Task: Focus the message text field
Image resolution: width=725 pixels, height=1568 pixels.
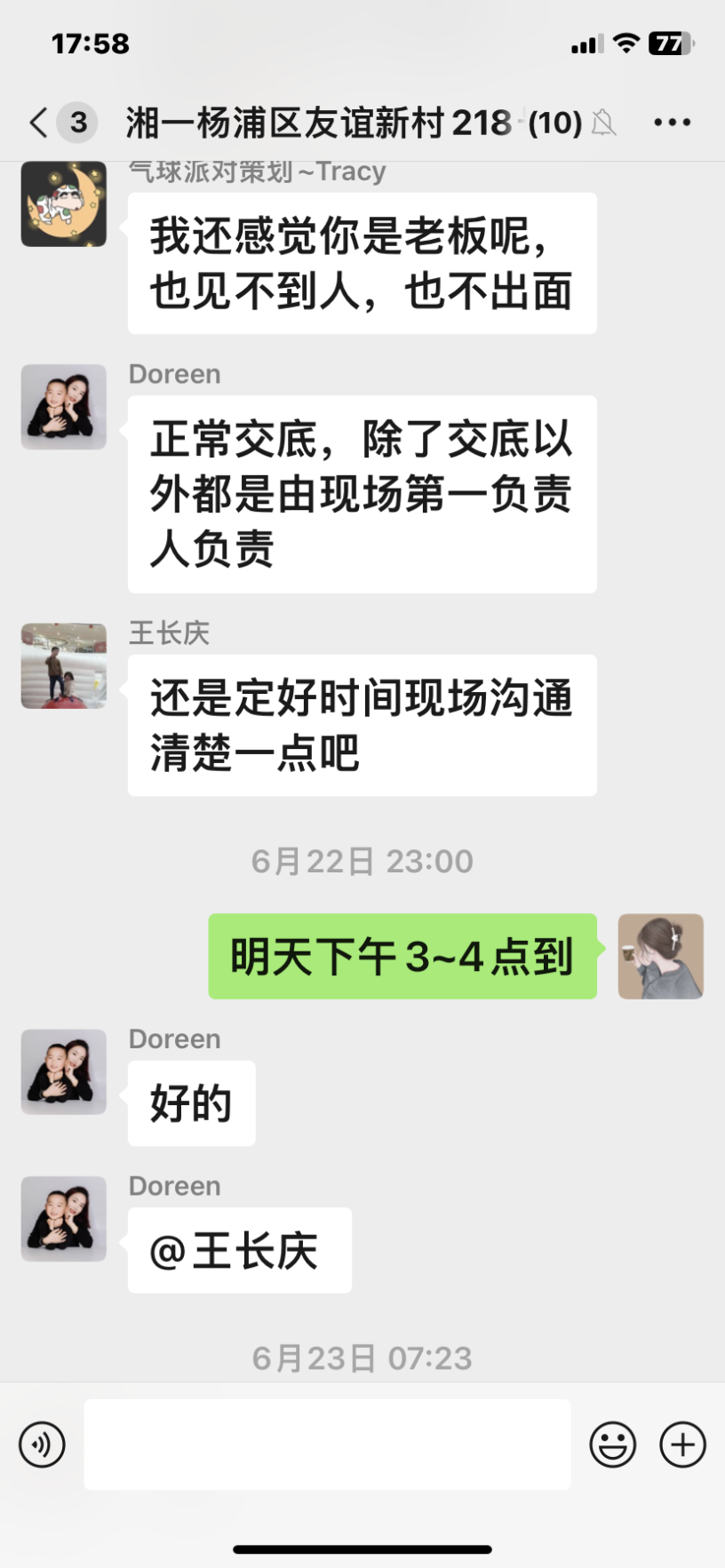Action: (327, 1445)
